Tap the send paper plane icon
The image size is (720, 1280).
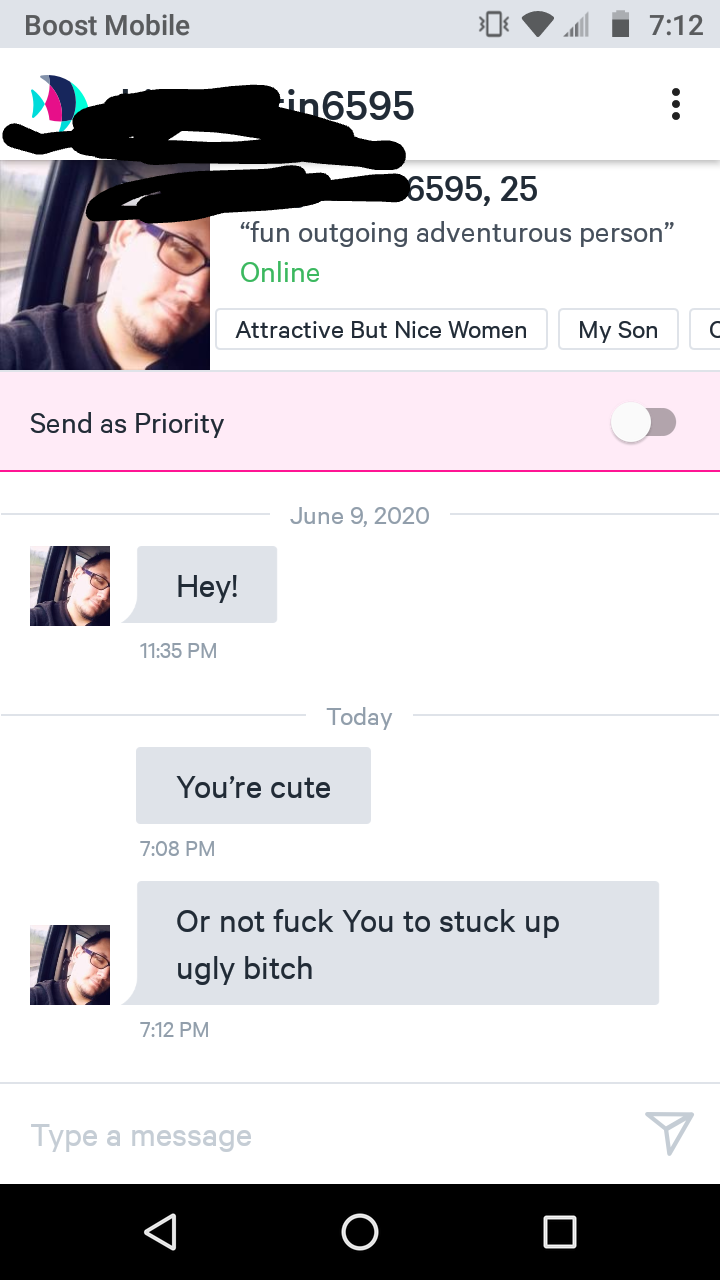point(668,1134)
